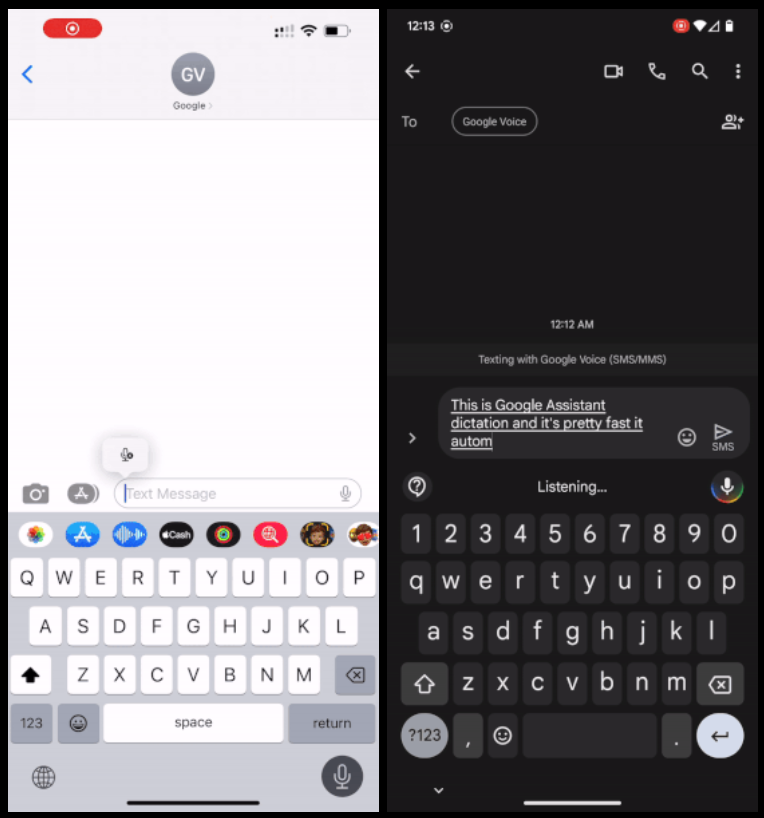Open the three-dot overflow menu
The image size is (764, 818).
[738, 71]
